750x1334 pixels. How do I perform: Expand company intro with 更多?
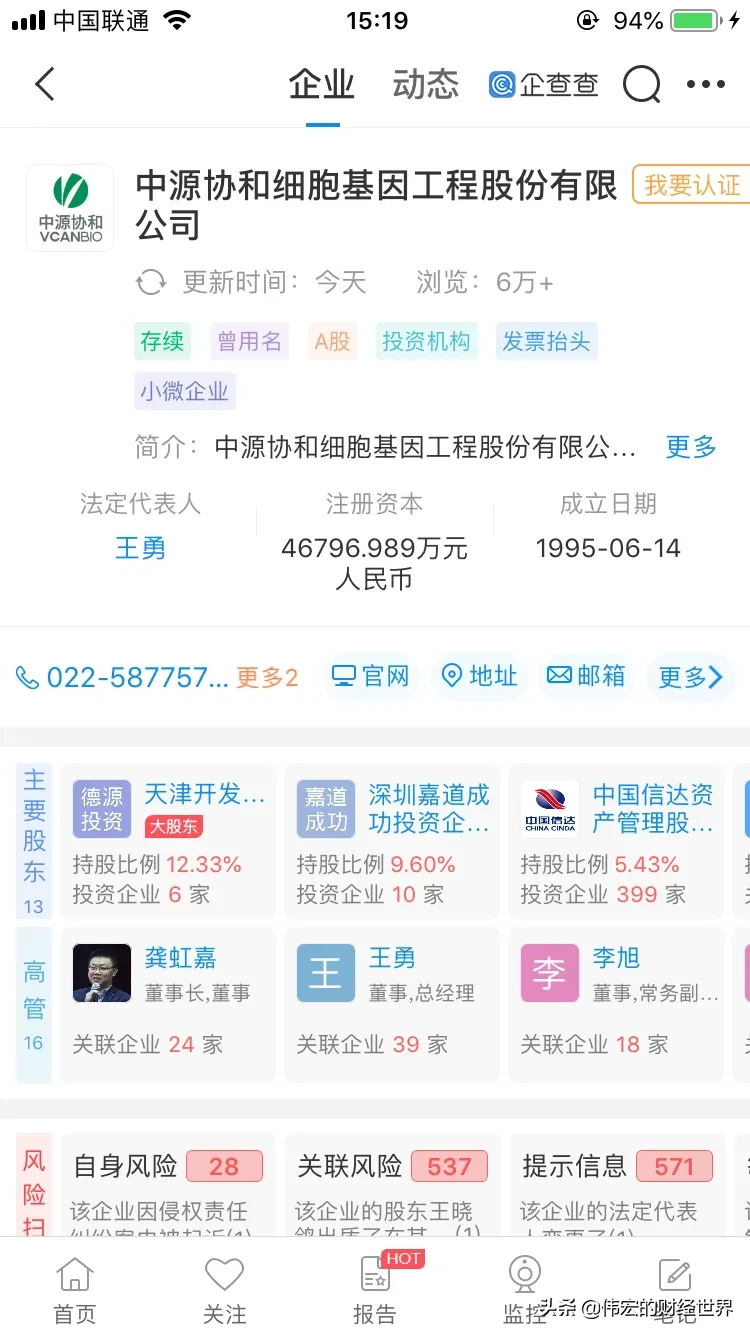pos(692,446)
